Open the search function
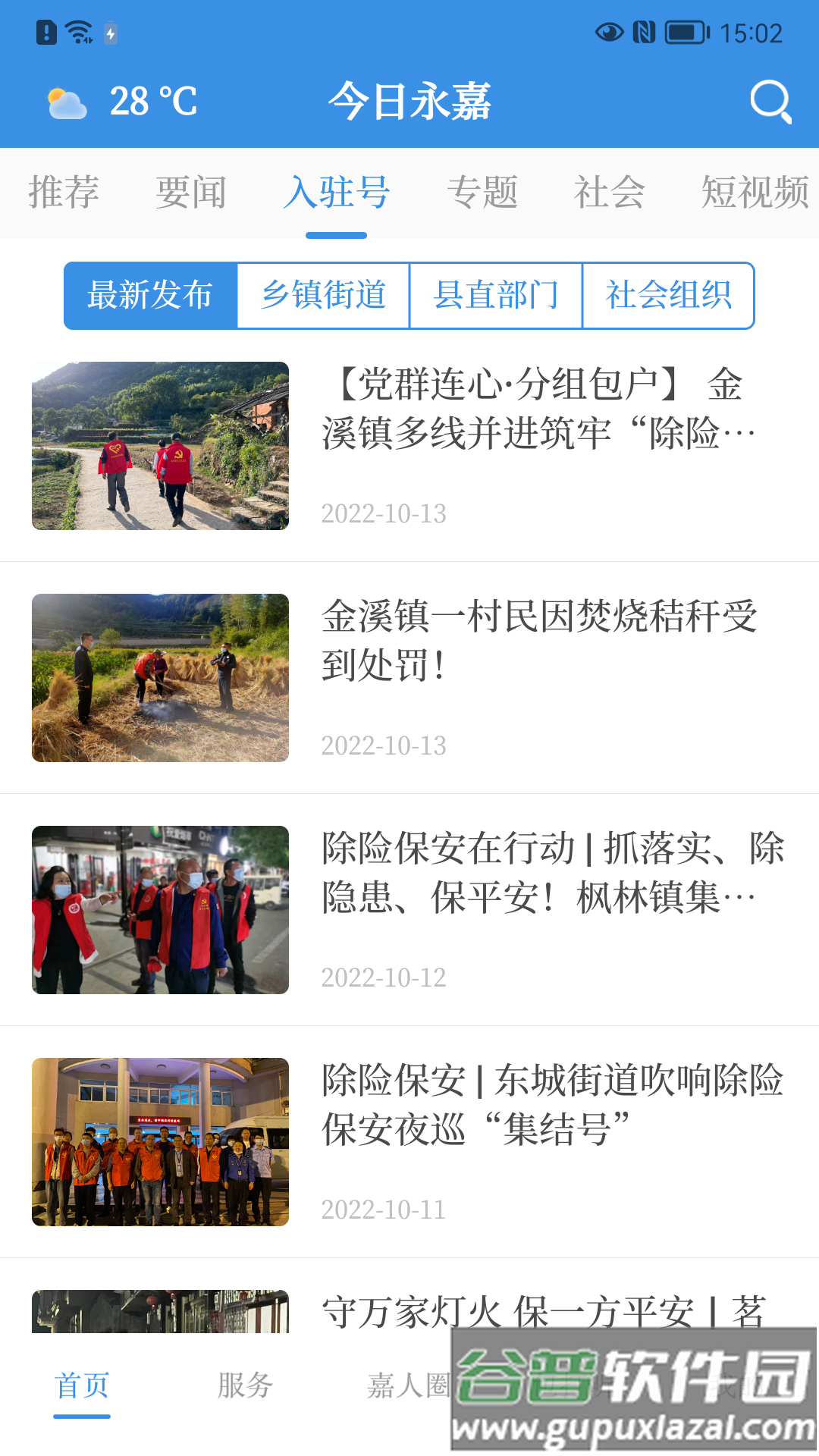Viewport: 819px width, 1456px height. click(x=770, y=102)
